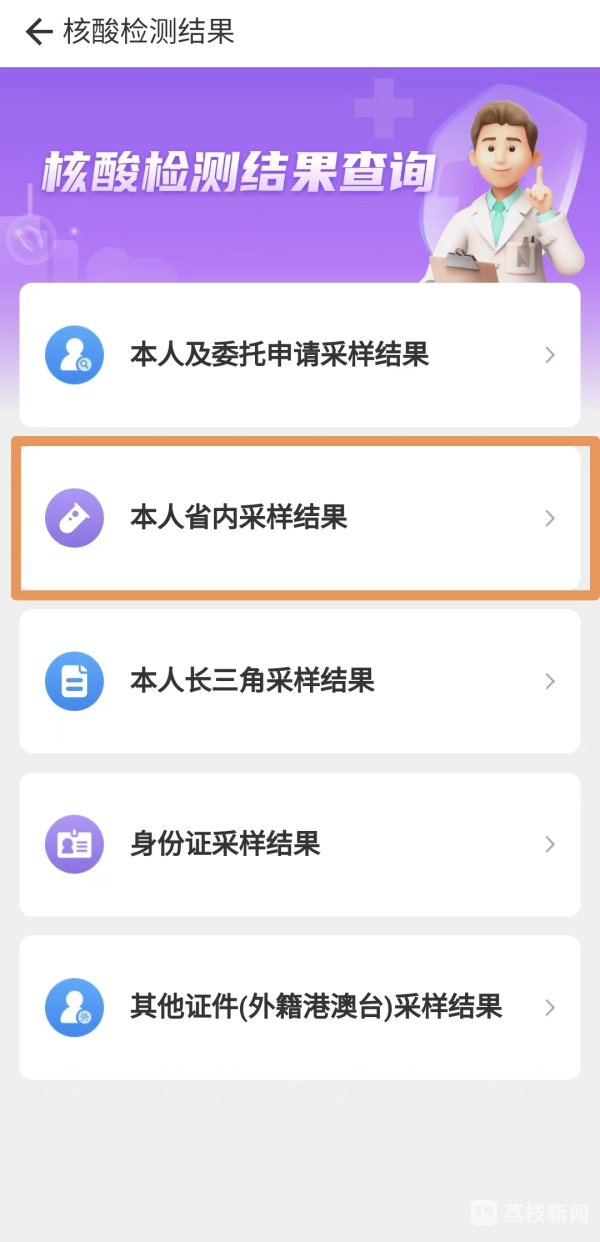Open 本人省内采样结果
This screenshot has width=600, height=1242.
click(x=300, y=518)
